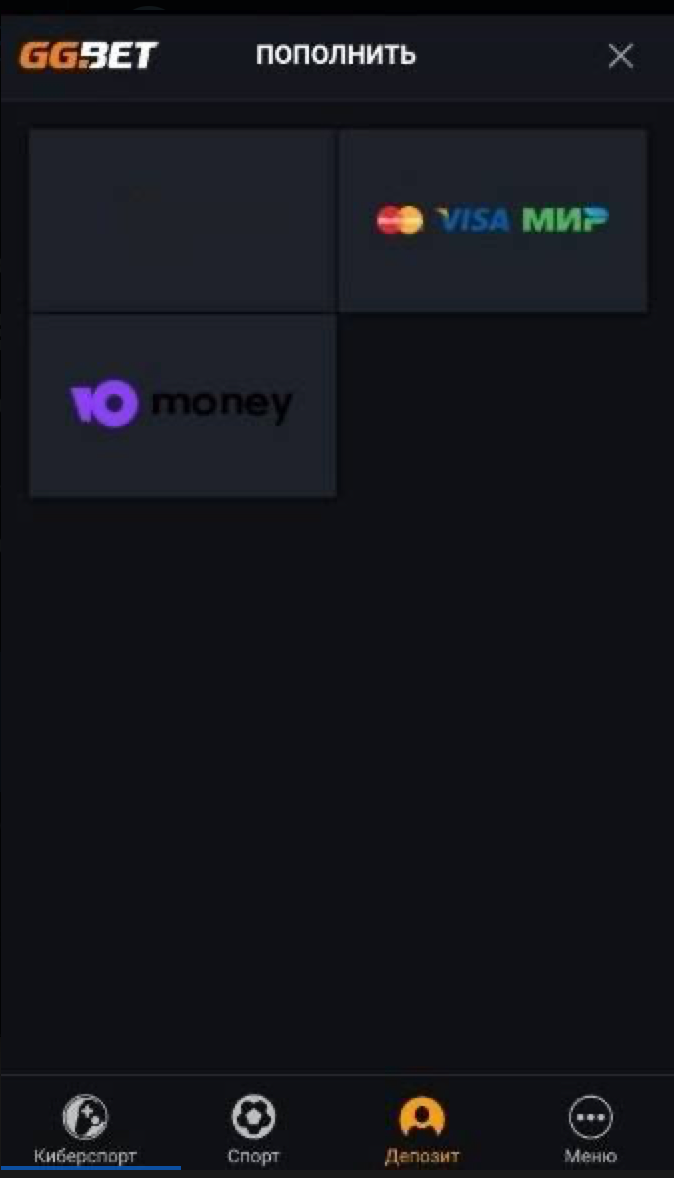
Task: Open the Спорт tab
Action: (x=253, y=1130)
